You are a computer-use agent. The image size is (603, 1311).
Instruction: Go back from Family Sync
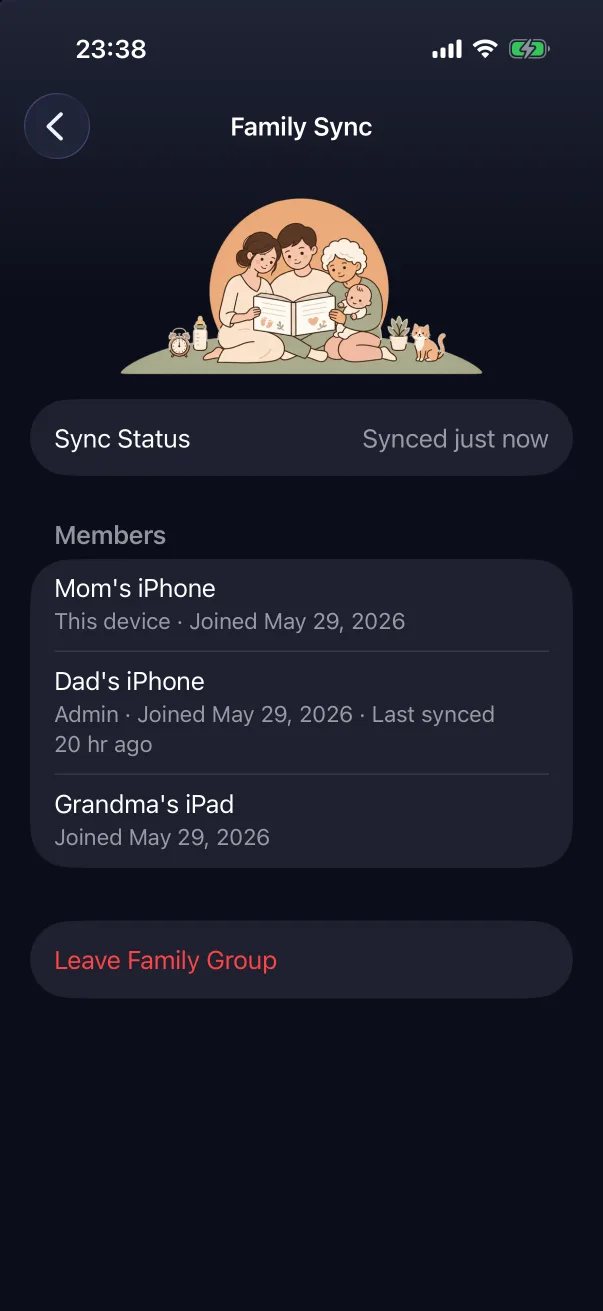(x=57, y=126)
